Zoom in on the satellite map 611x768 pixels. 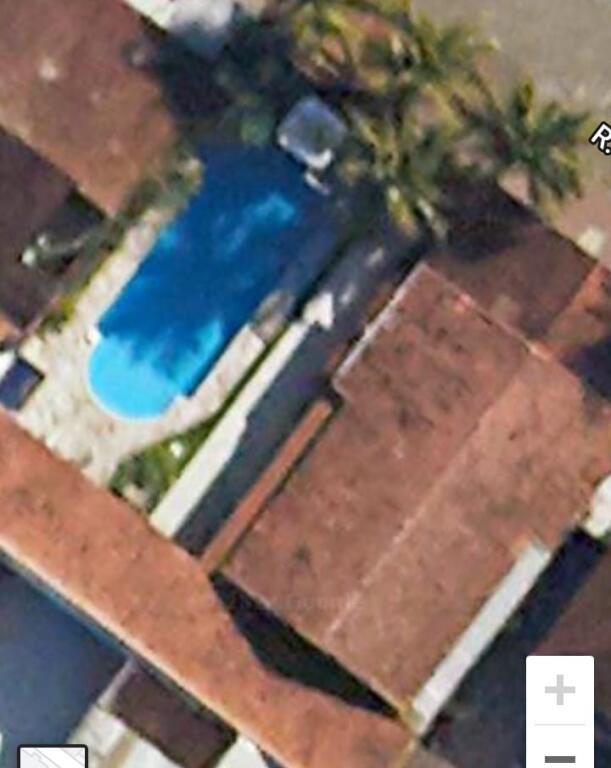[x=559, y=690]
